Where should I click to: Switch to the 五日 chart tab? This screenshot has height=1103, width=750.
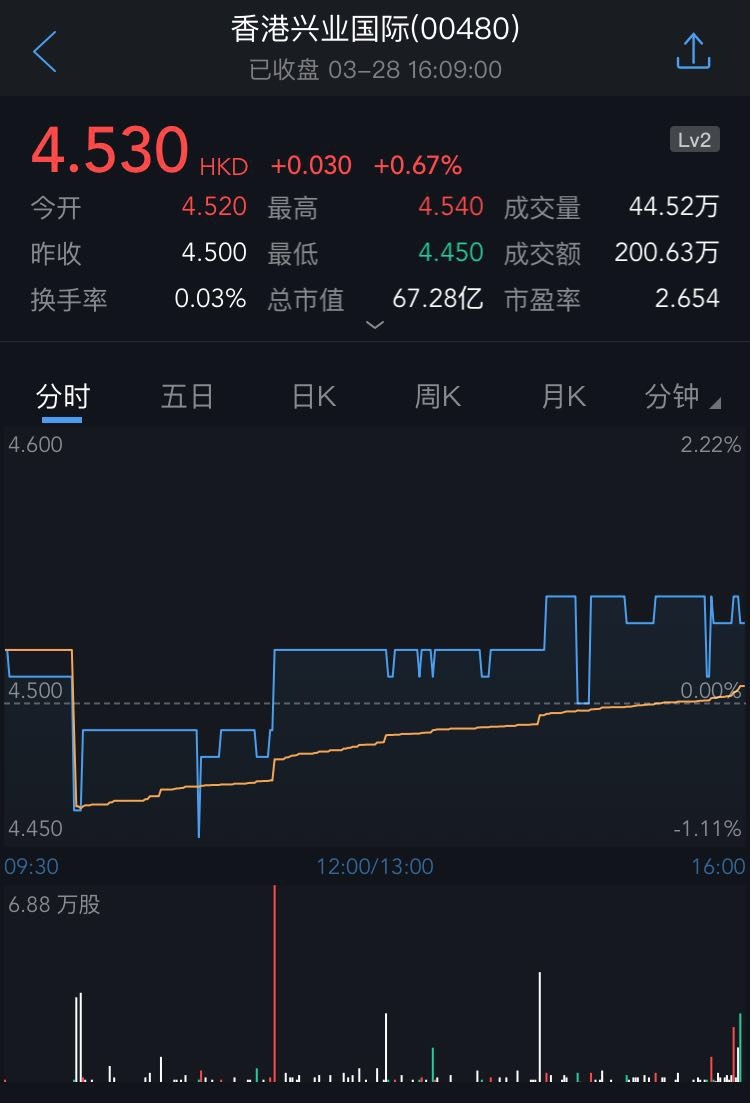187,397
